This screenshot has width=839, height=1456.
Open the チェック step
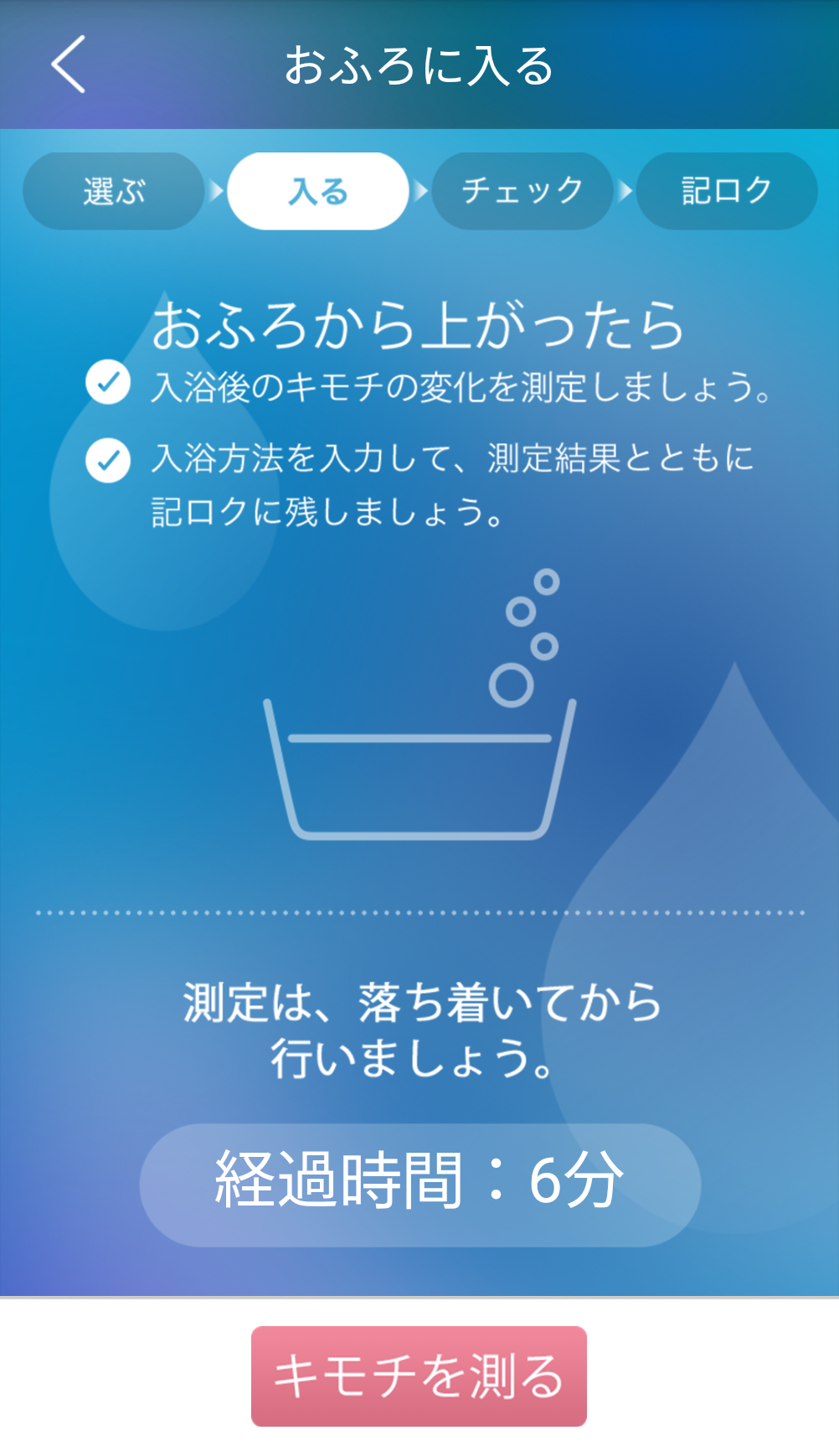[522, 191]
